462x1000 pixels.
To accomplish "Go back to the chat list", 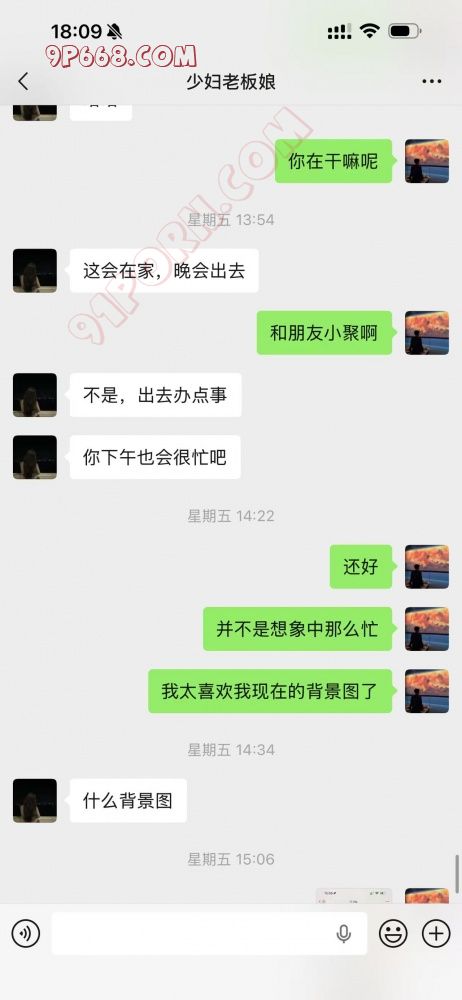I will click(x=23, y=82).
